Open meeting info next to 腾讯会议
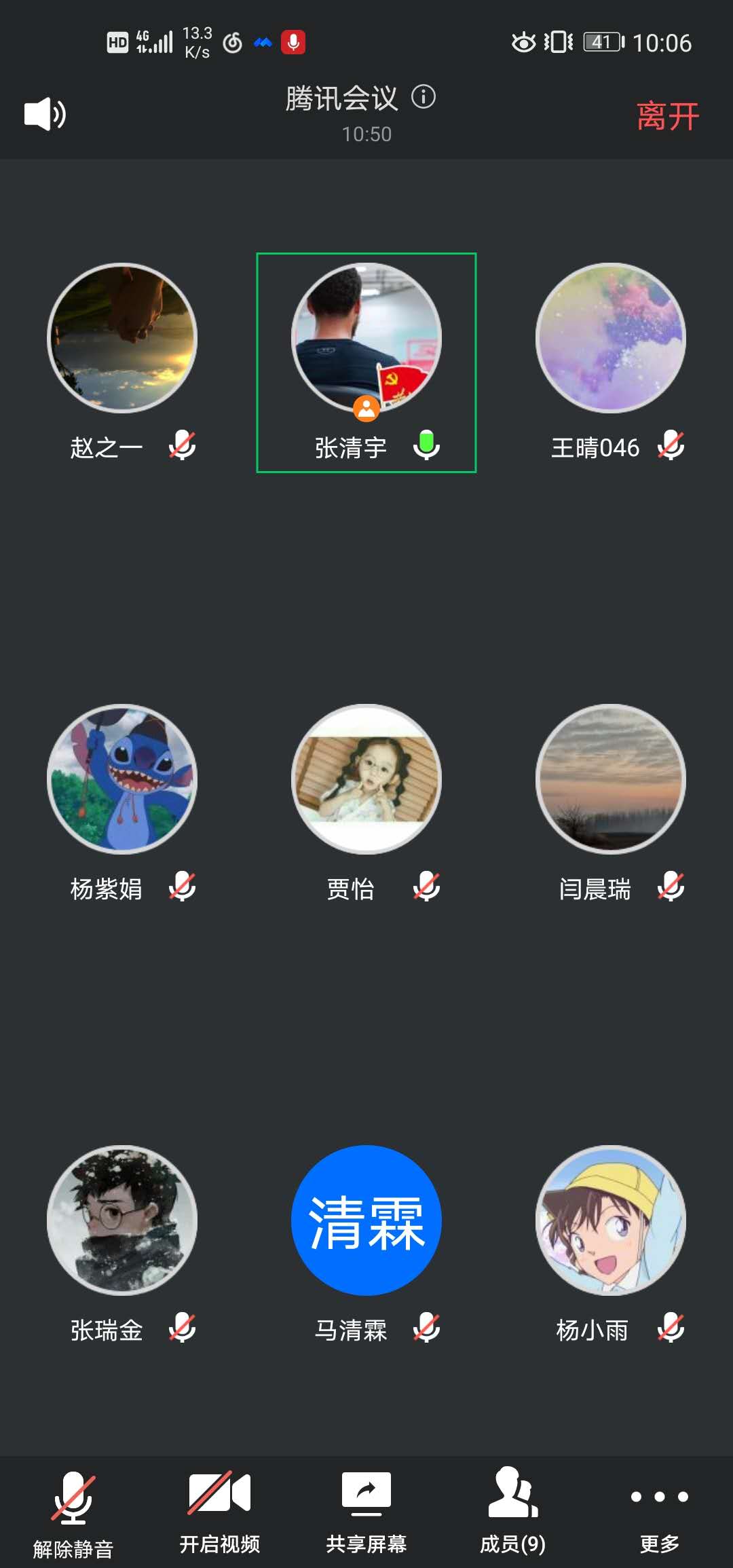 tap(424, 97)
